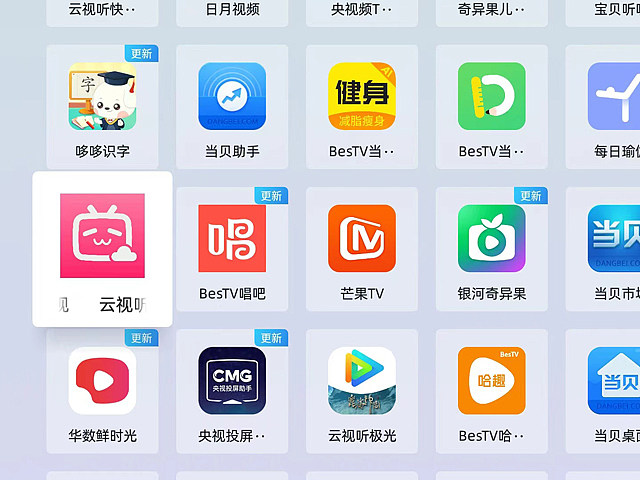Launch BesTV唱吧
Image resolution: width=640 pixels, height=480 pixels.
pos(232,240)
